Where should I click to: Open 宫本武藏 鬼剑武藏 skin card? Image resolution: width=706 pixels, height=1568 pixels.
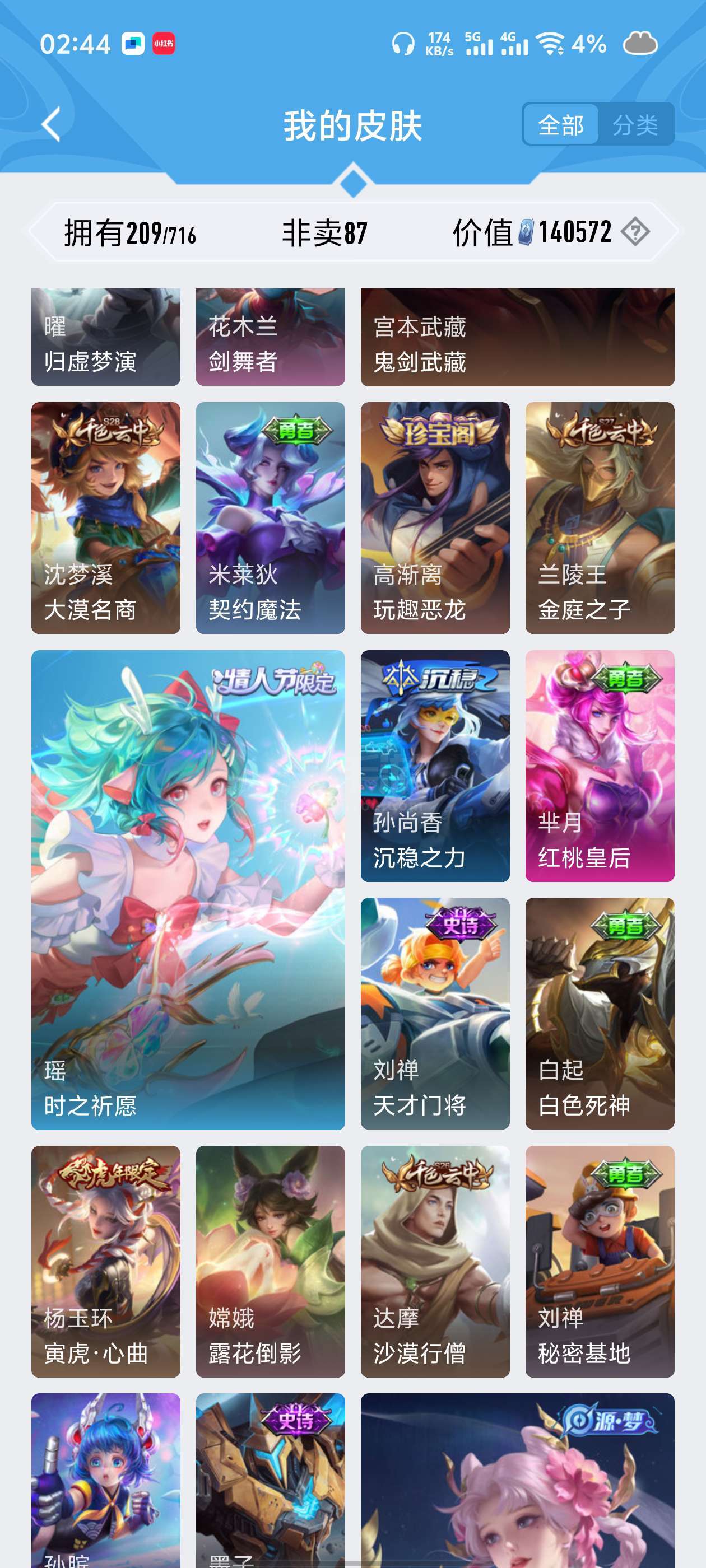pos(517,337)
